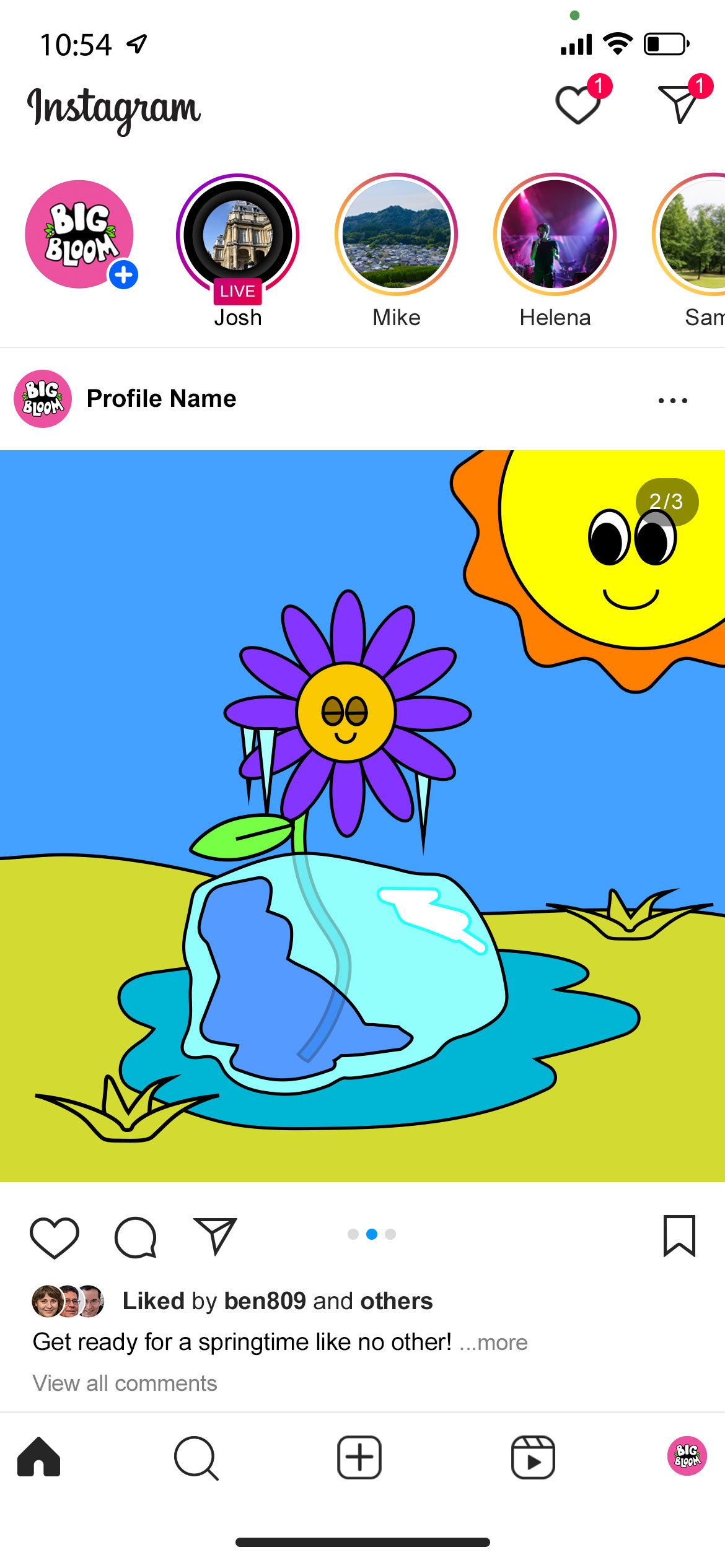Open Profile Name from post header

(x=161, y=399)
